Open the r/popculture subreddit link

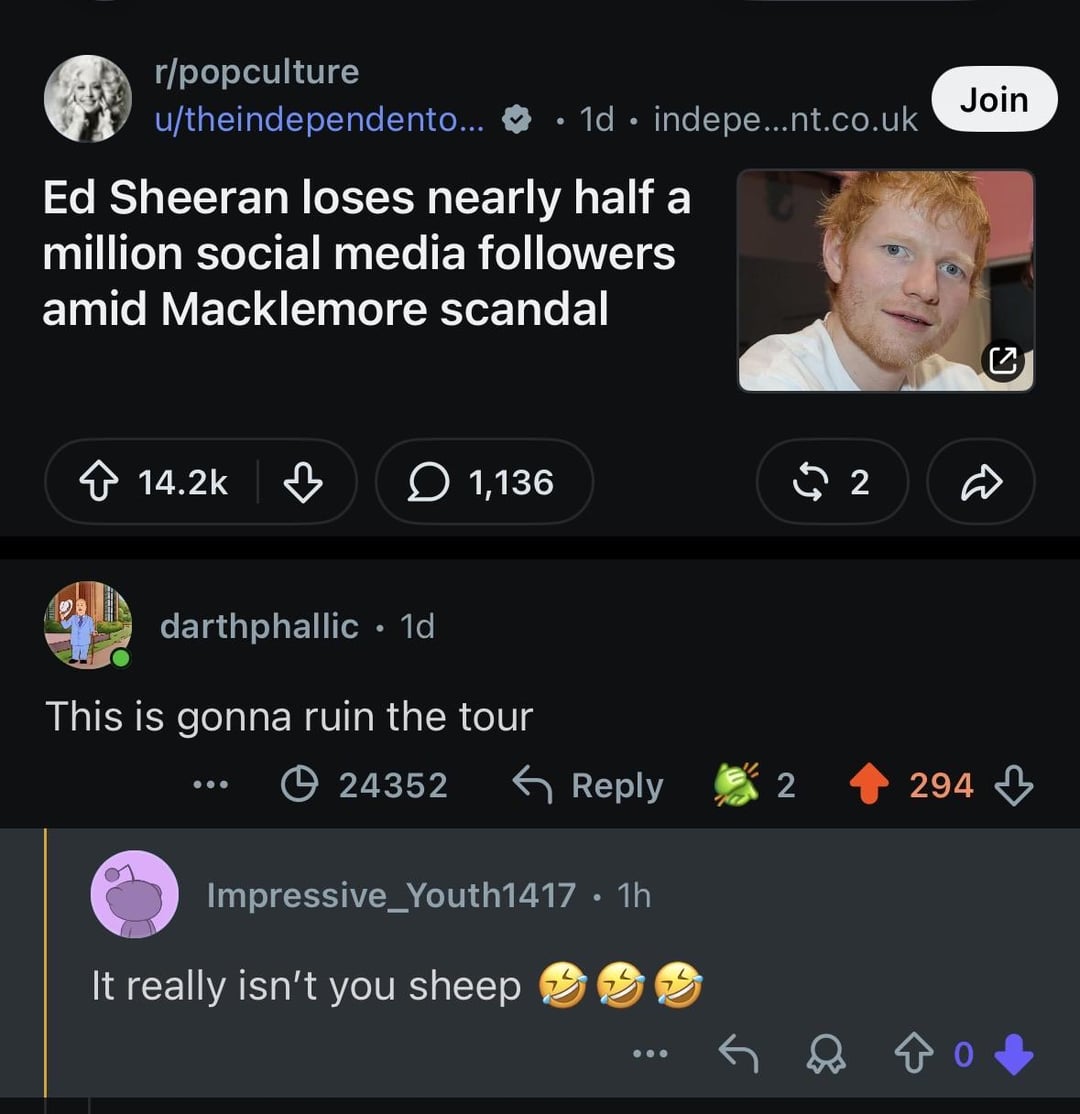coord(256,72)
